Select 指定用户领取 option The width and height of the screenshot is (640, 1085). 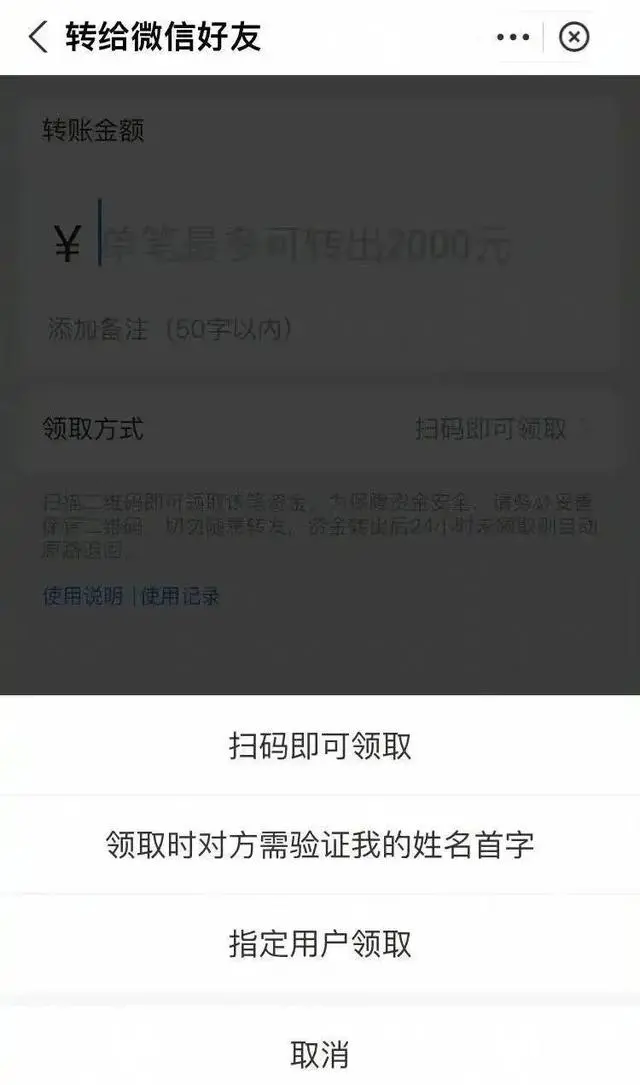(320, 944)
